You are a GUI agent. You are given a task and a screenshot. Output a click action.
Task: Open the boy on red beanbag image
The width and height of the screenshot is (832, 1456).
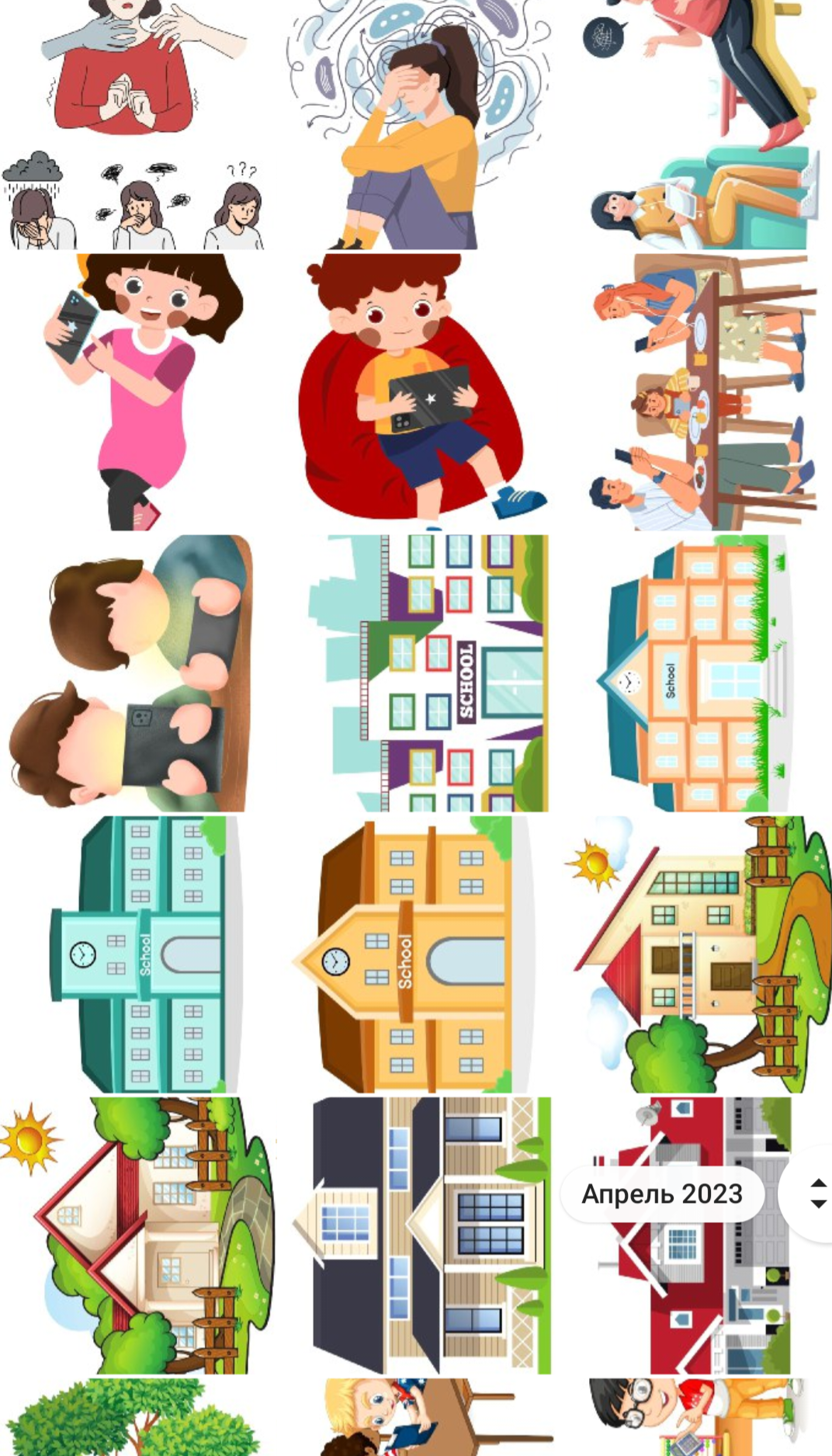(x=419, y=392)
